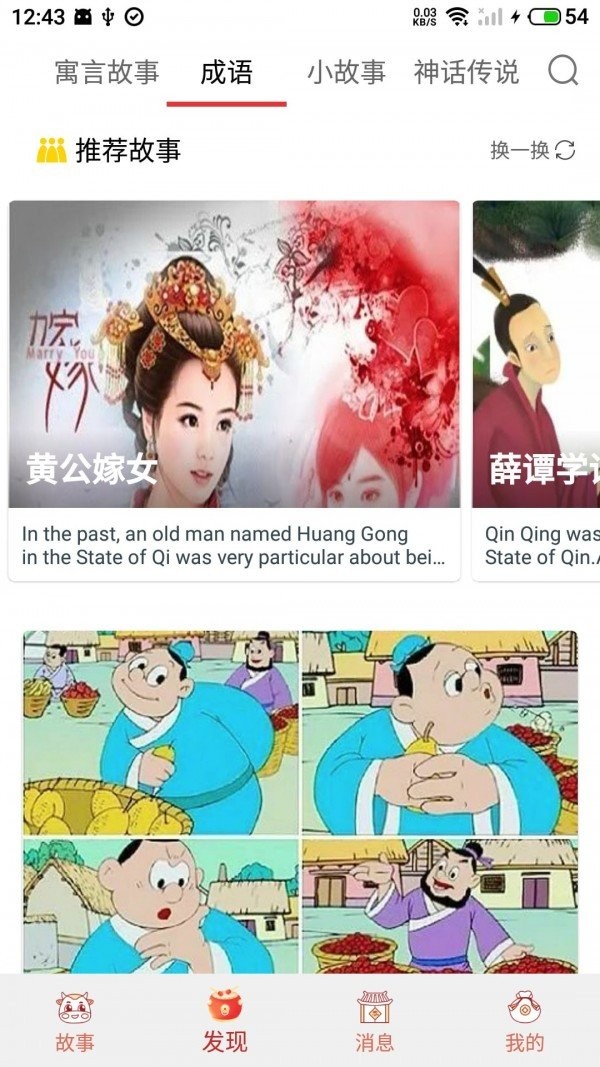Open the 消息 messages tab
This screenshot has height=1067, width=600.
375,1022
